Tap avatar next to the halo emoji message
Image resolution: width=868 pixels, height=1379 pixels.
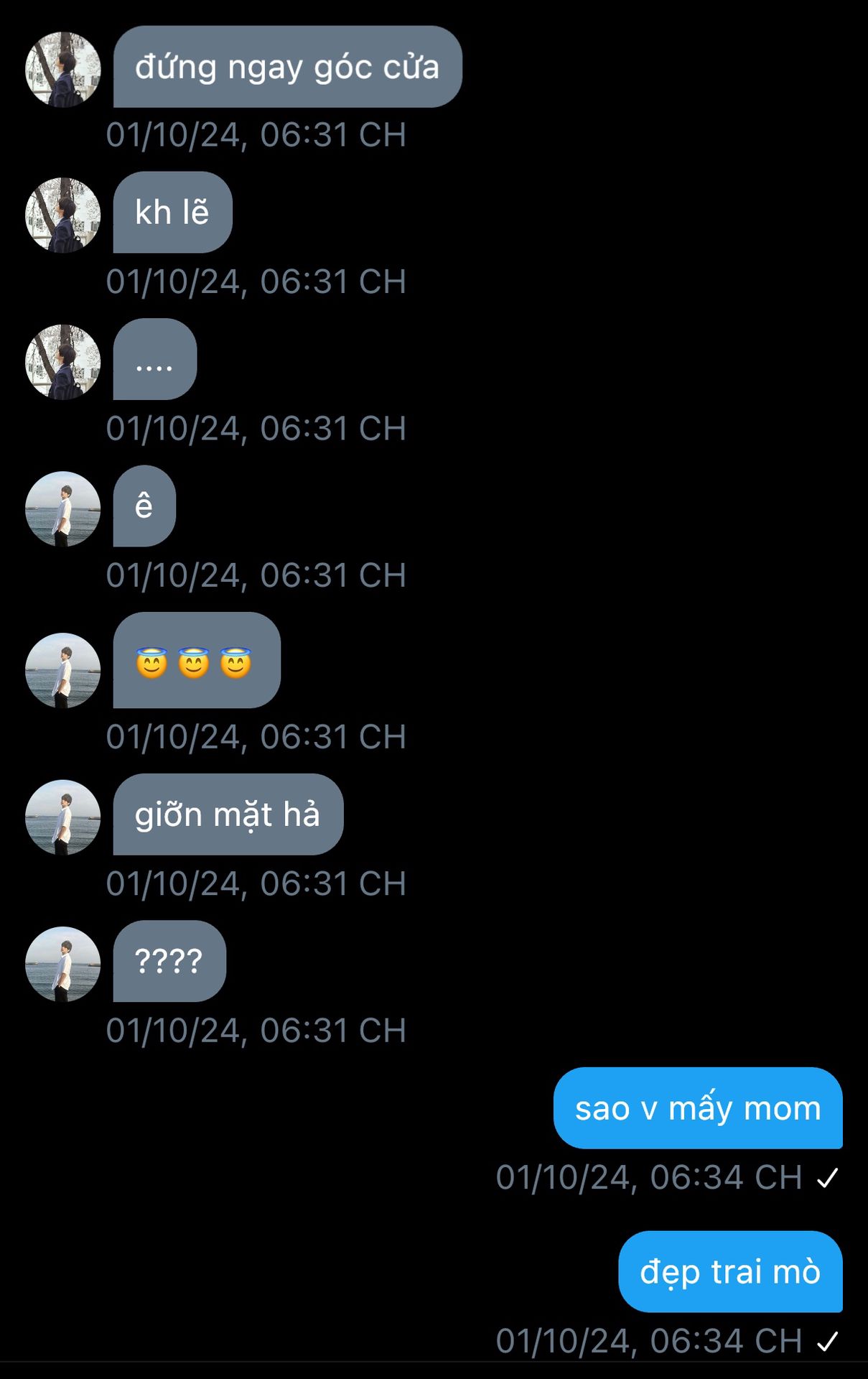coord(63,671)
